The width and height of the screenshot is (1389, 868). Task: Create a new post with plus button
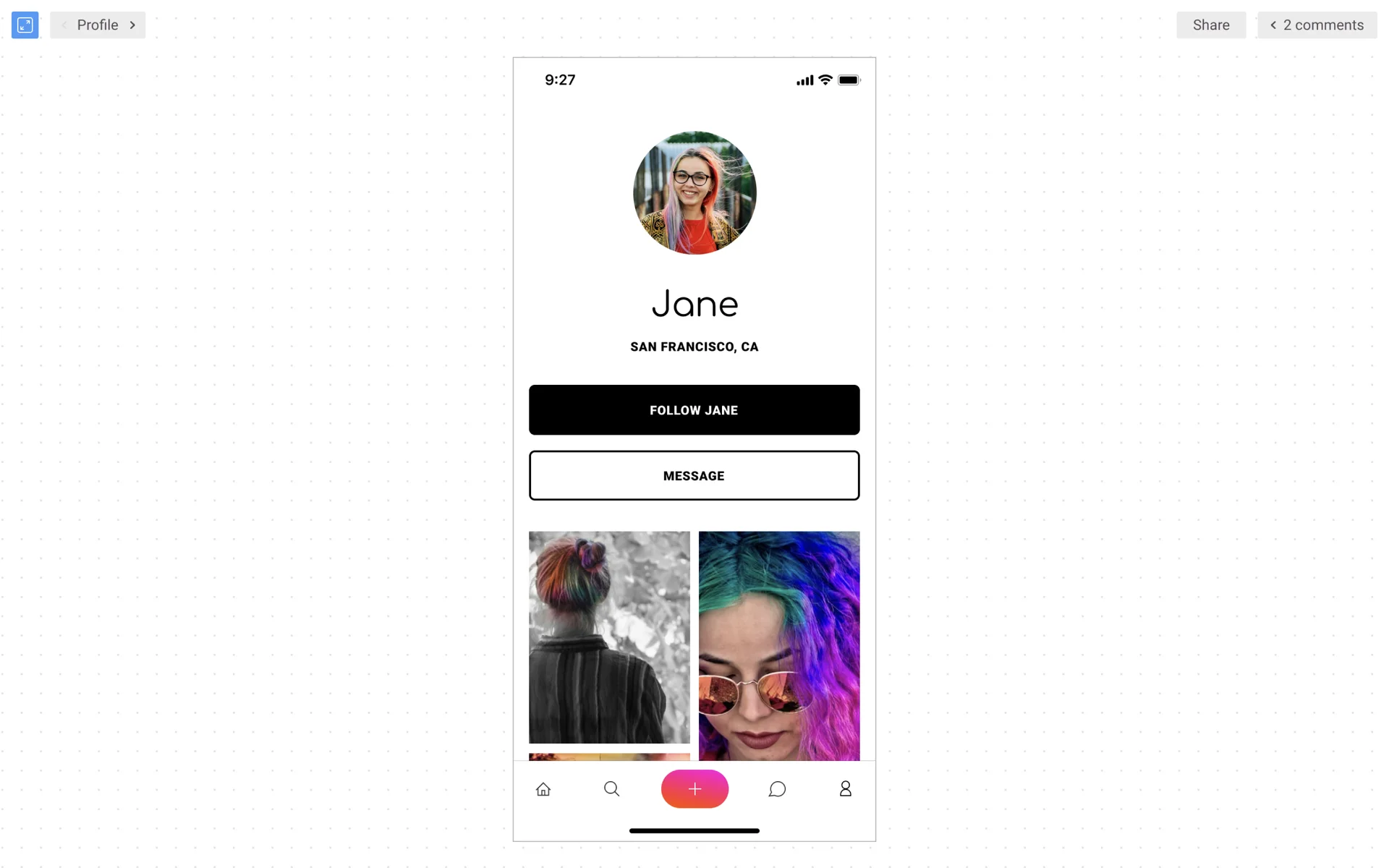(x=694, y=788)
